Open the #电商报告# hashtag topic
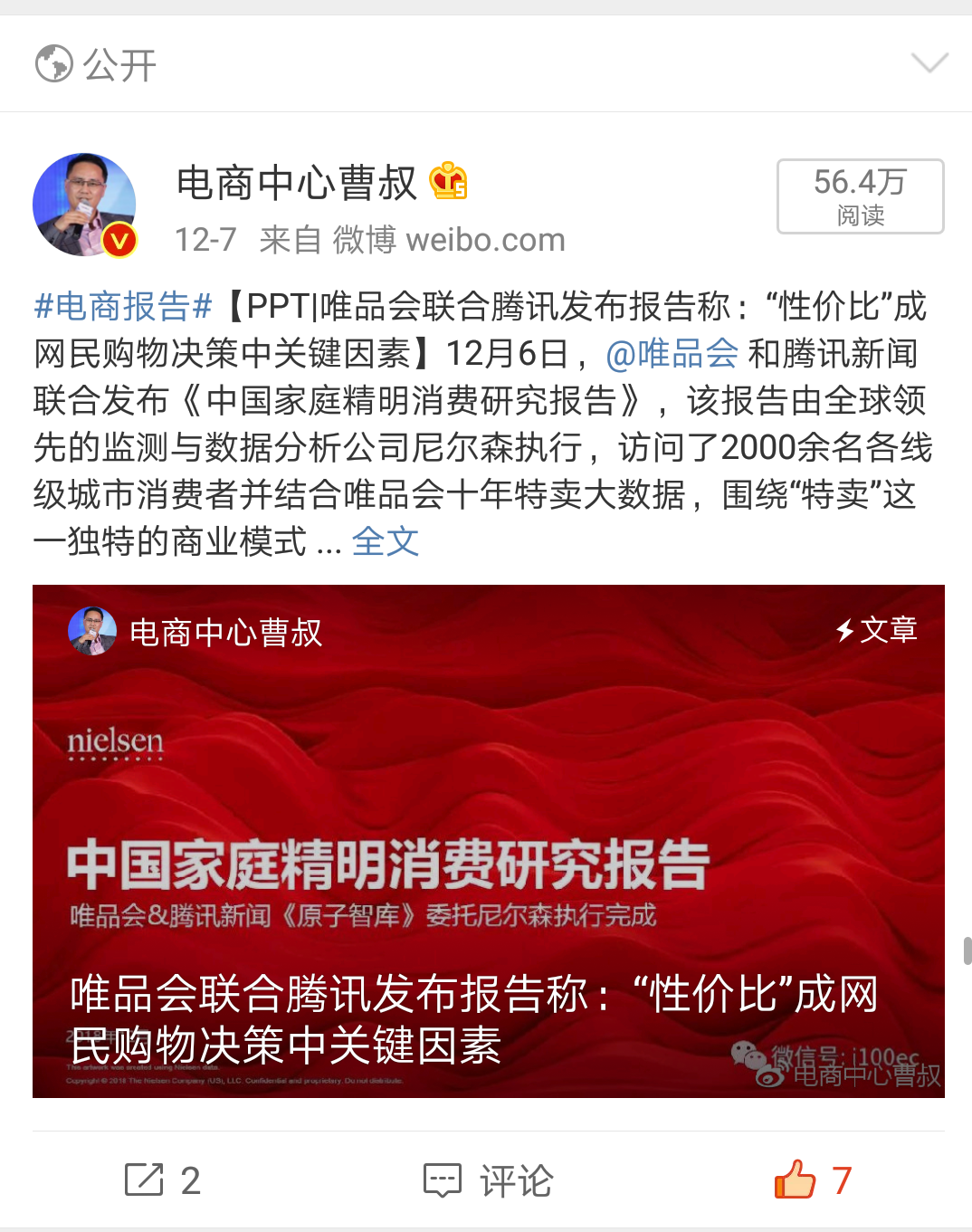Screen dimensions: 972x1232 click(123, 307)
